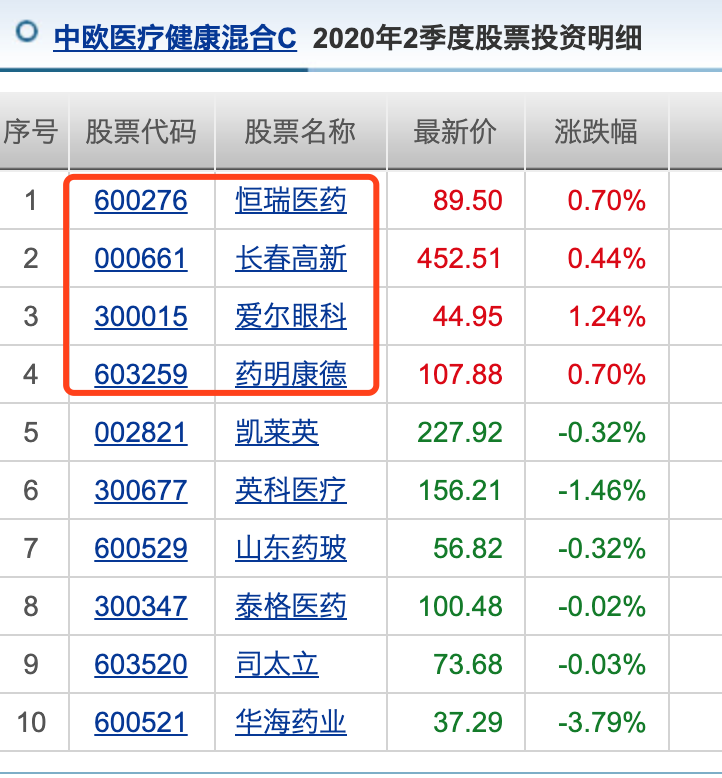View 泰格医药 stock details

pyautogui.click(x=291, y=606)
